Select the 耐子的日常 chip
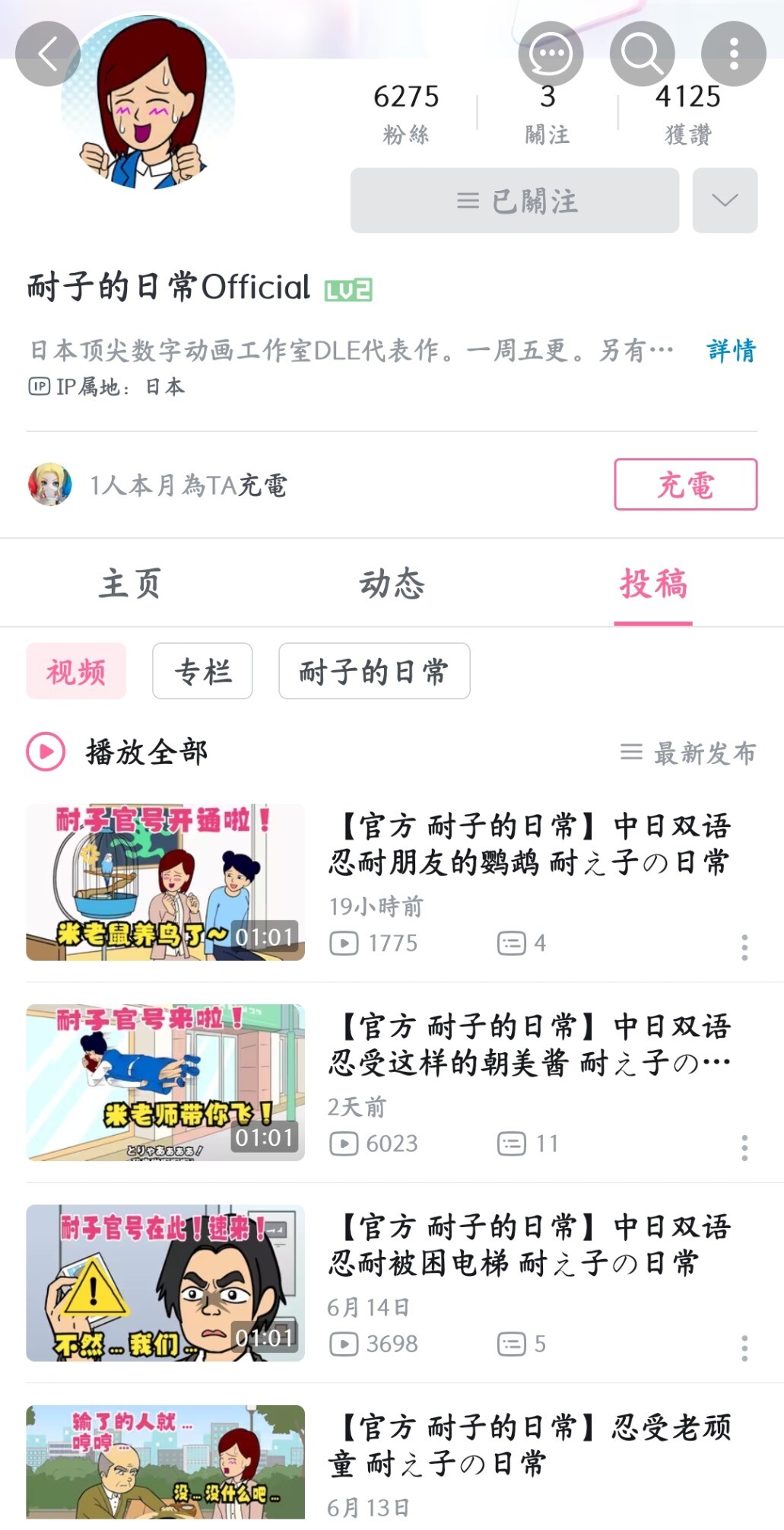 [x=374, y=671]
